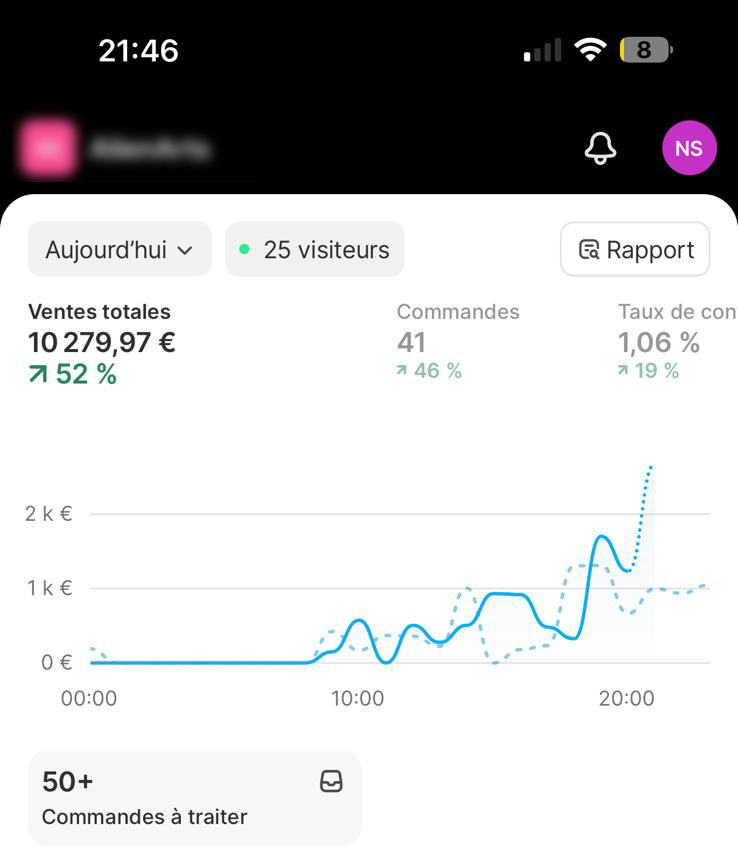
Task: Open the Rapport button
Action: 634,249
